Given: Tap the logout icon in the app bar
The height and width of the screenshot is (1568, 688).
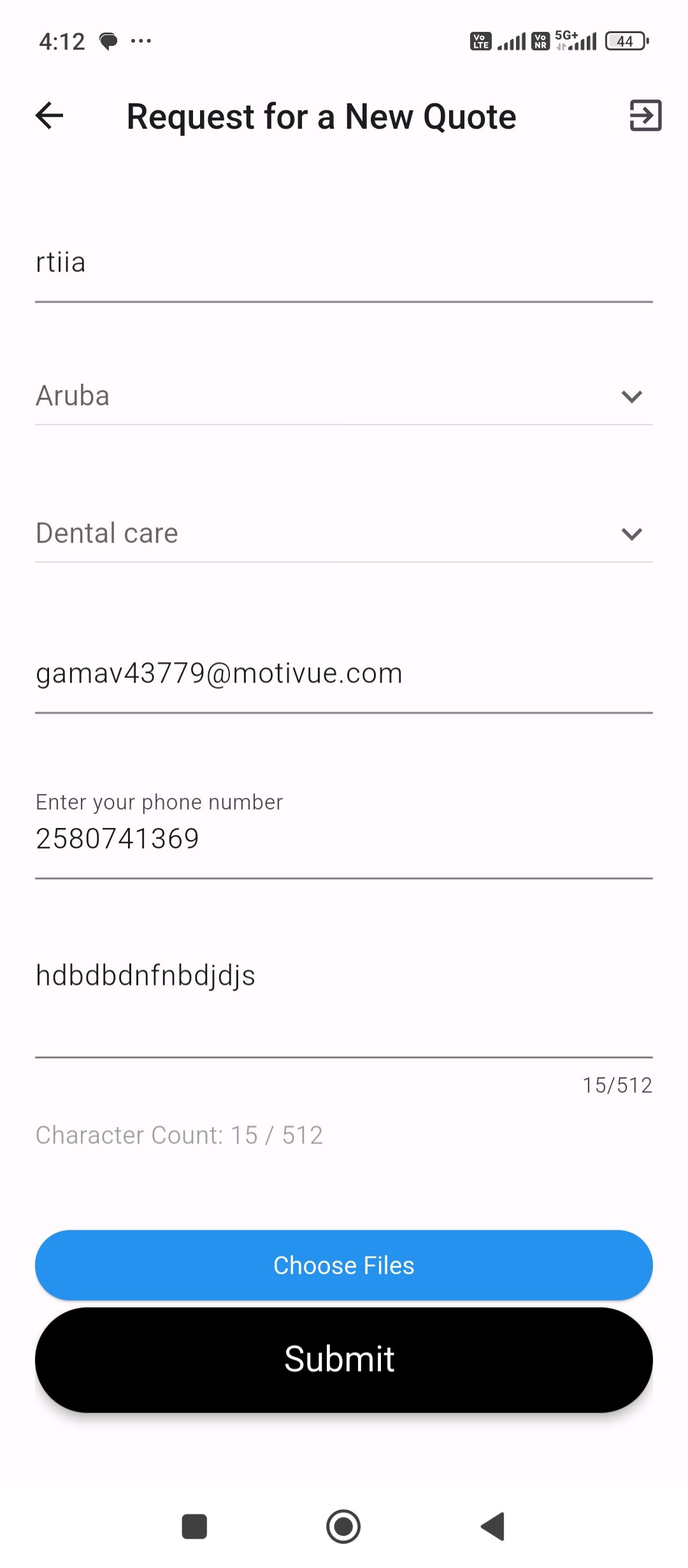Looking at the screenshot, I should point(645,116).
